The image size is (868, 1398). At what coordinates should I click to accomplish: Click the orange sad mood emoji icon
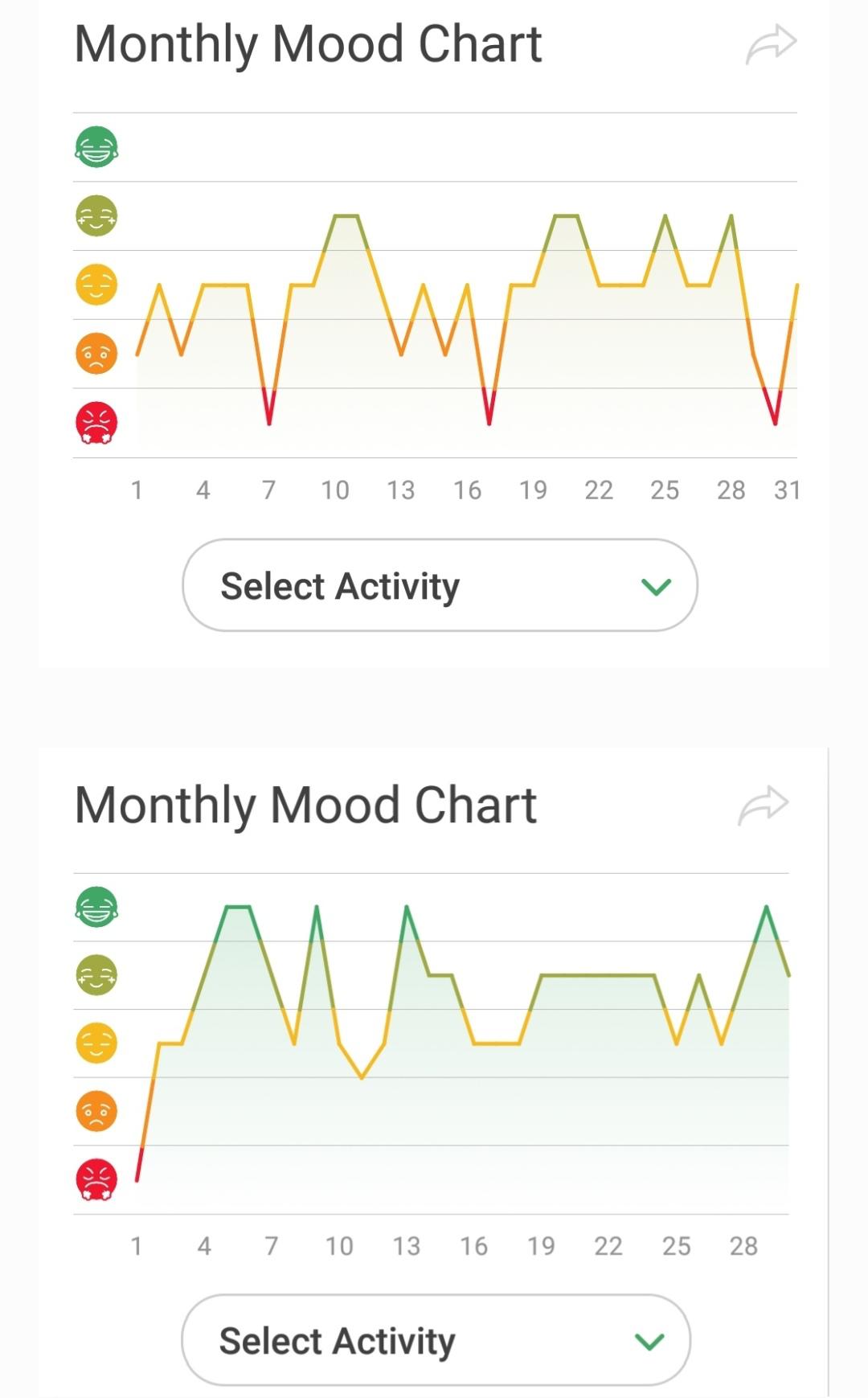[96, 353]
